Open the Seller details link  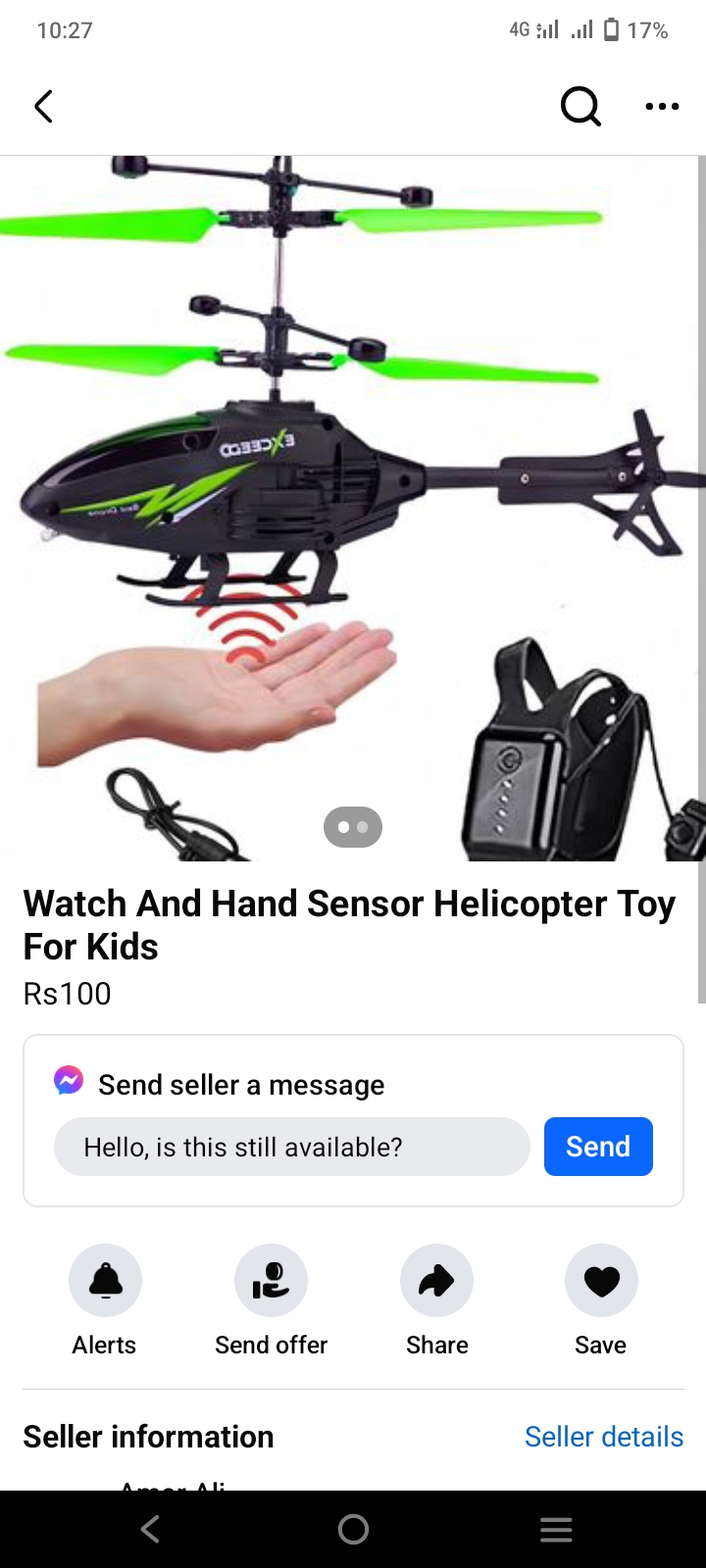pos(603,1437)
